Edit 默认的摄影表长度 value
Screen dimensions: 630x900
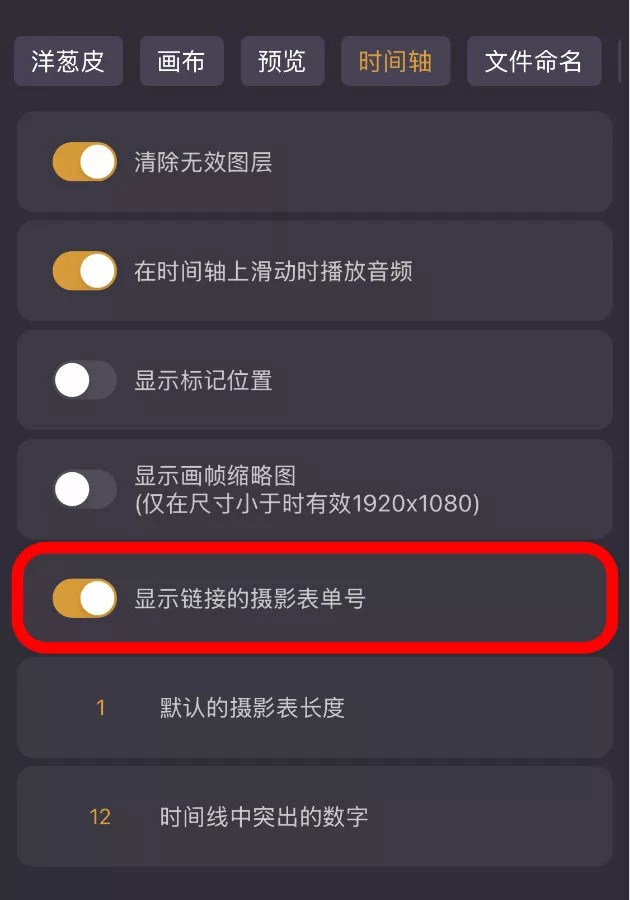pyautogui.click(x=100, y=708)
